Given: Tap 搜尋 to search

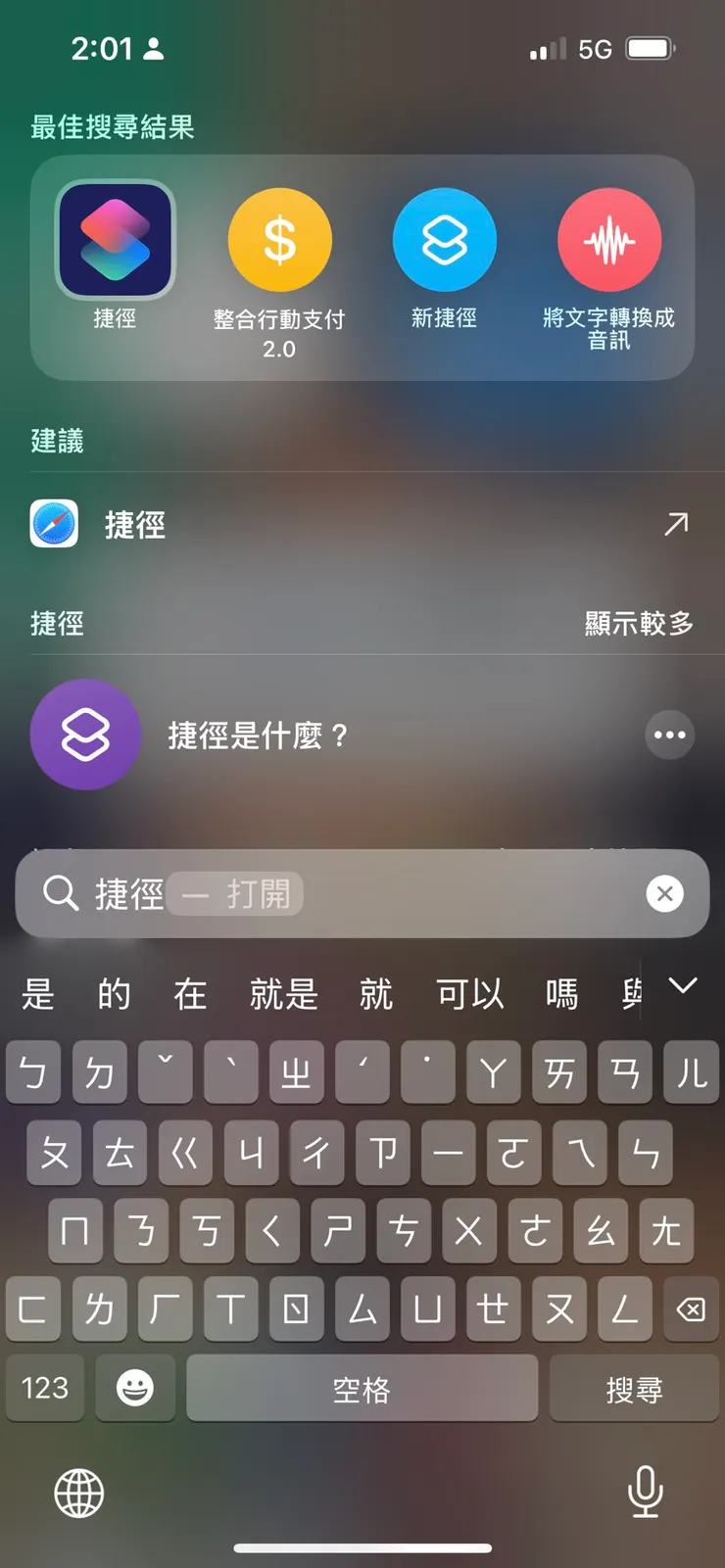Looking at the screenshot, I should coord(633,1388).
